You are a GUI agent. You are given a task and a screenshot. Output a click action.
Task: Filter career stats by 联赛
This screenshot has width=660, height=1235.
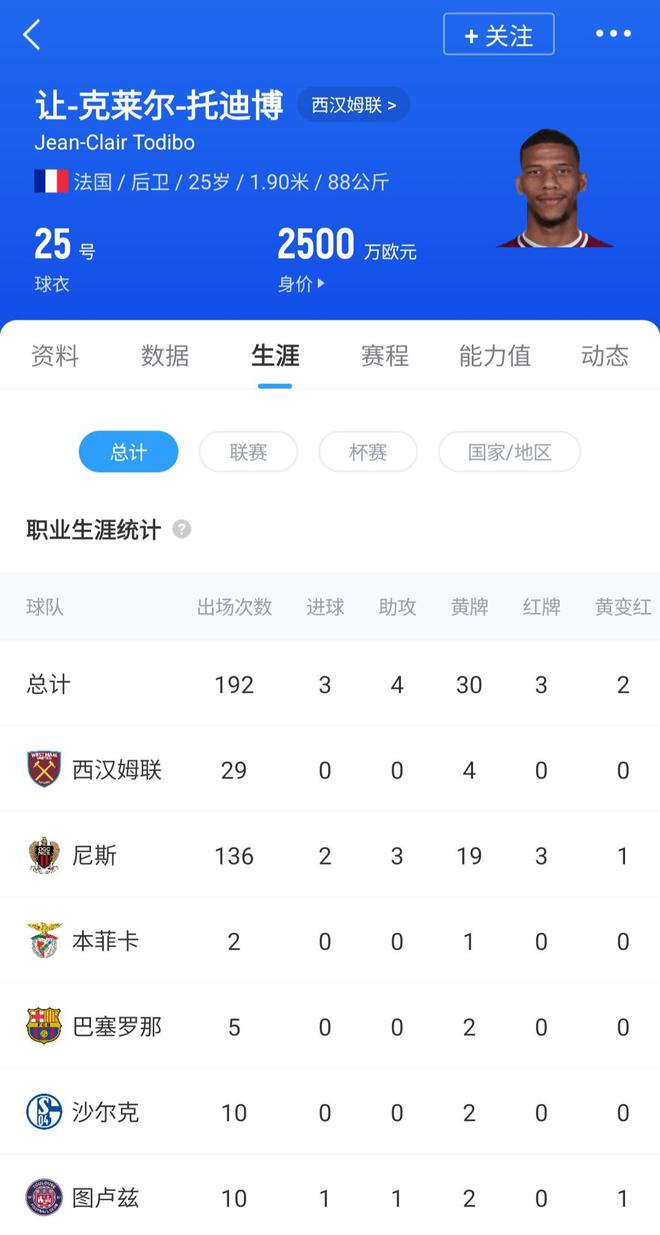[x=248, y=452]
